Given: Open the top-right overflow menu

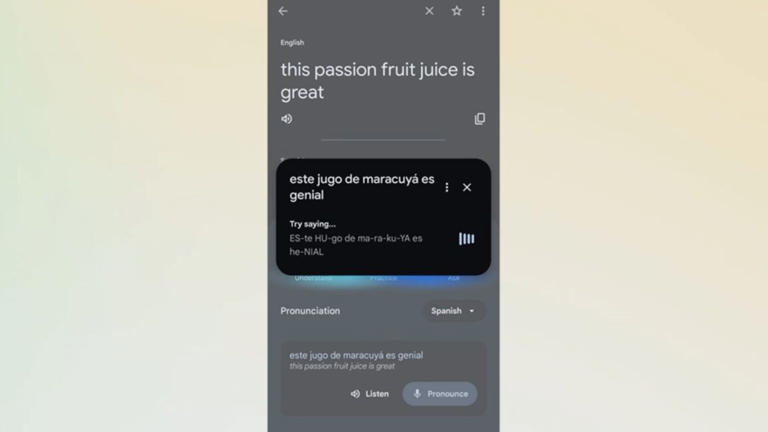Looking at the screenshot, I should pyautogui.click(x=483, y=11).
